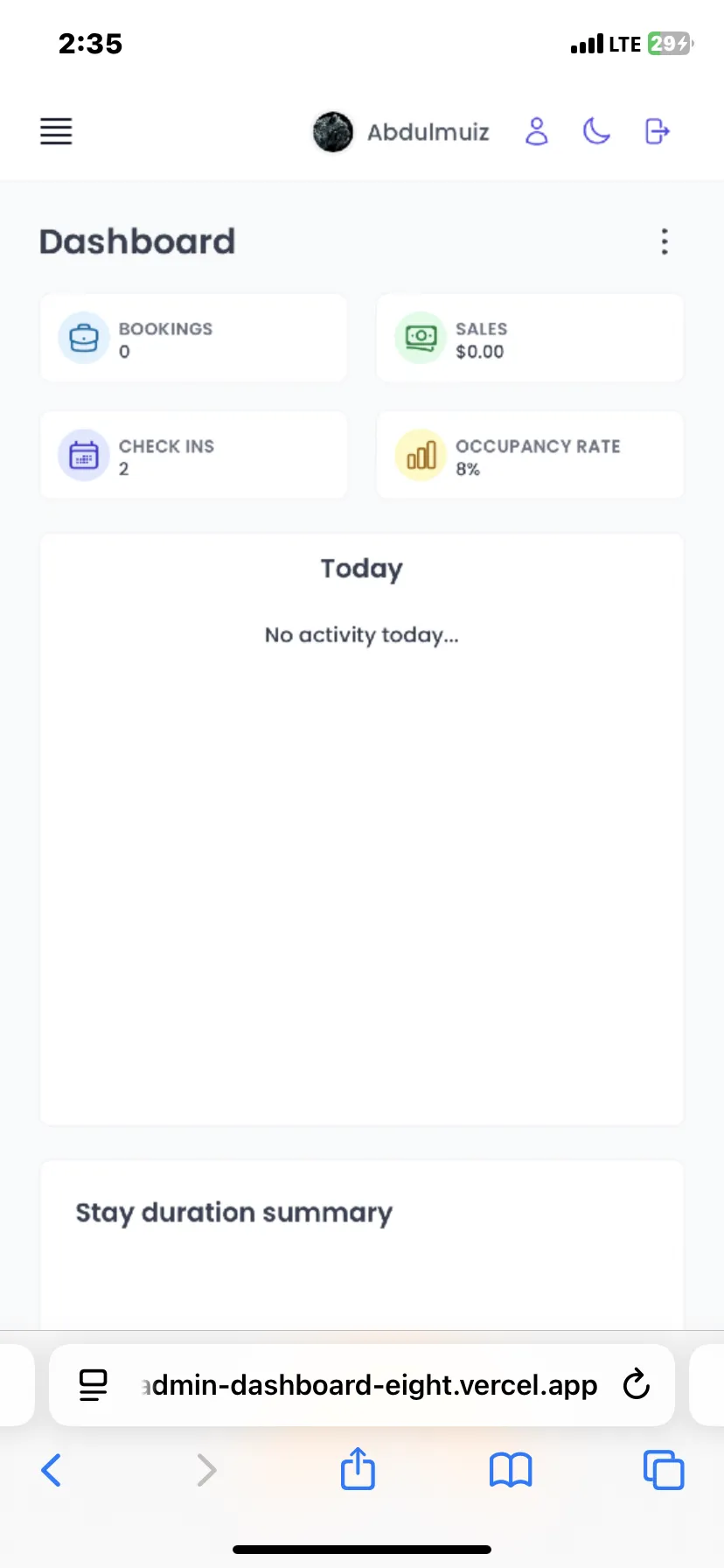Open the hamburger drawer menu
This screenshot has height=1568, width=724.
(56, 131)
